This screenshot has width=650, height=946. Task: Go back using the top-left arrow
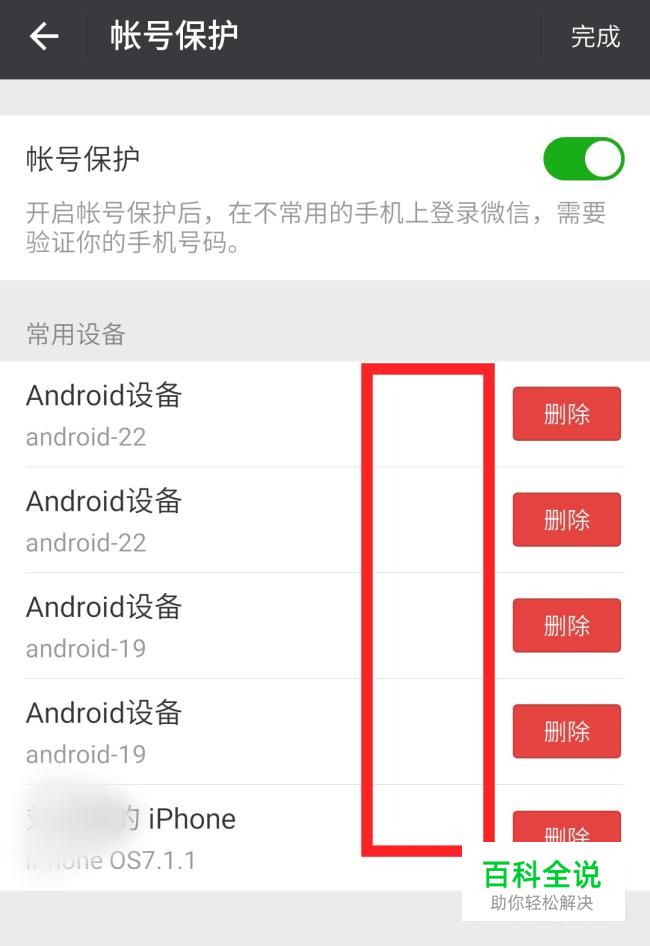[x=44, y=37]
